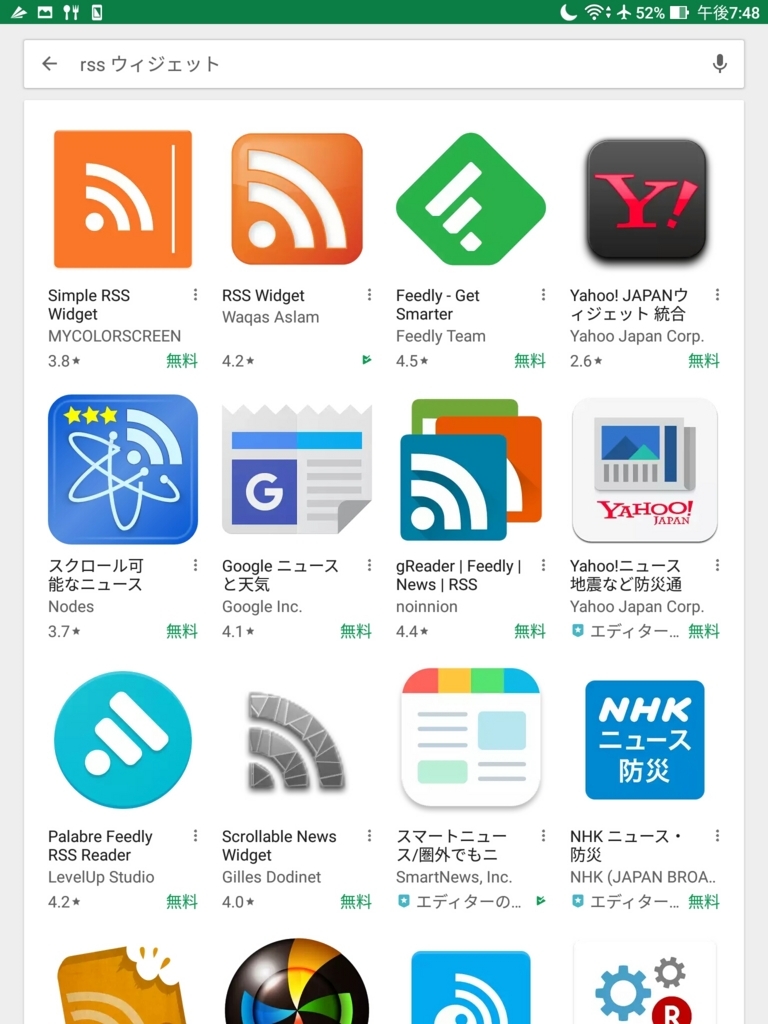The height and width of the screenshot is (1024, 768).
Task: Open Palabre Feedly RSS Reader card
Action: pos(122,740)
